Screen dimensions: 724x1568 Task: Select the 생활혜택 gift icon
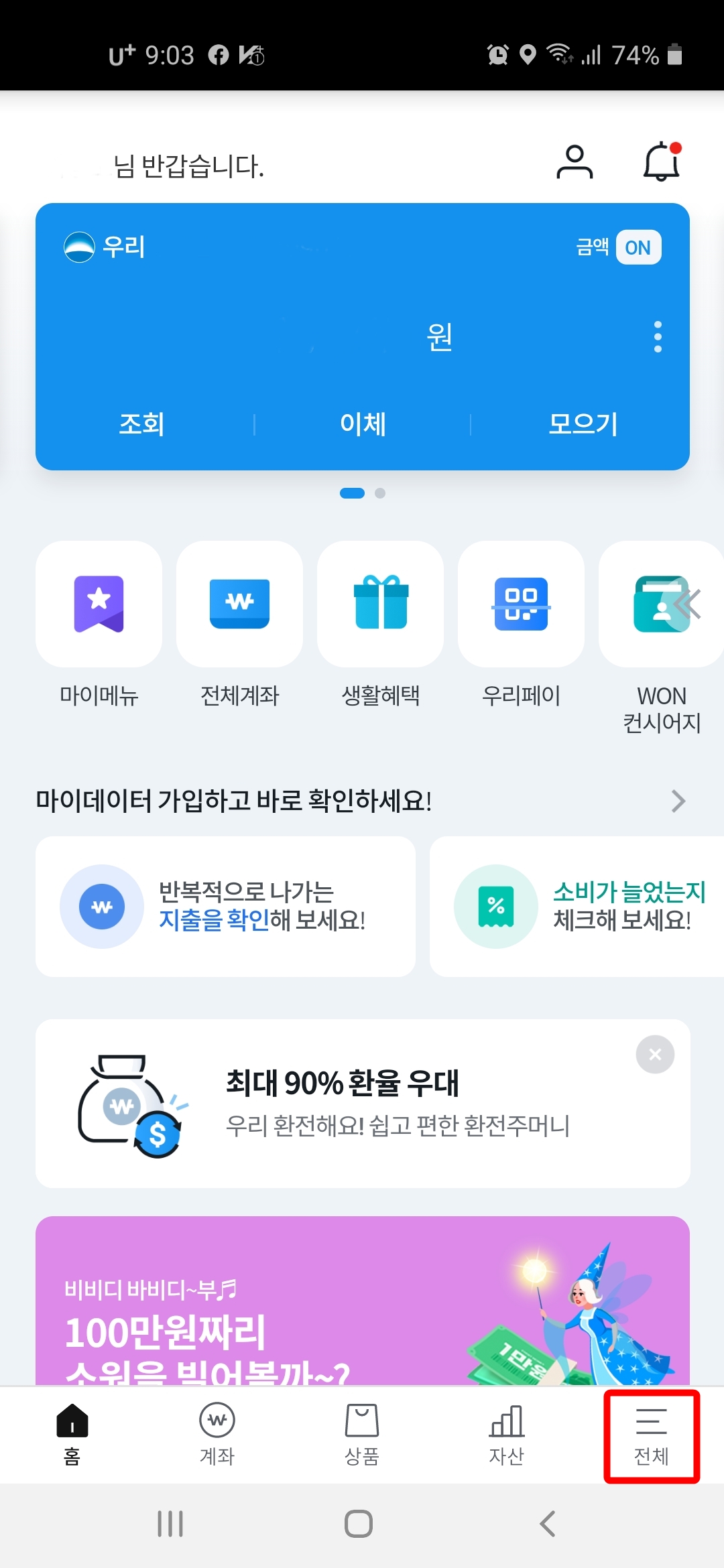point(380,603)
